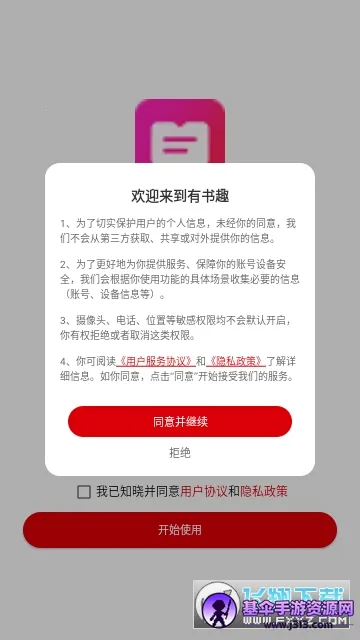The image size is (360, 640).
Task: Tap 同意并继续 to accept and continue
Action: pyautogui.click(x=180, y=421)
